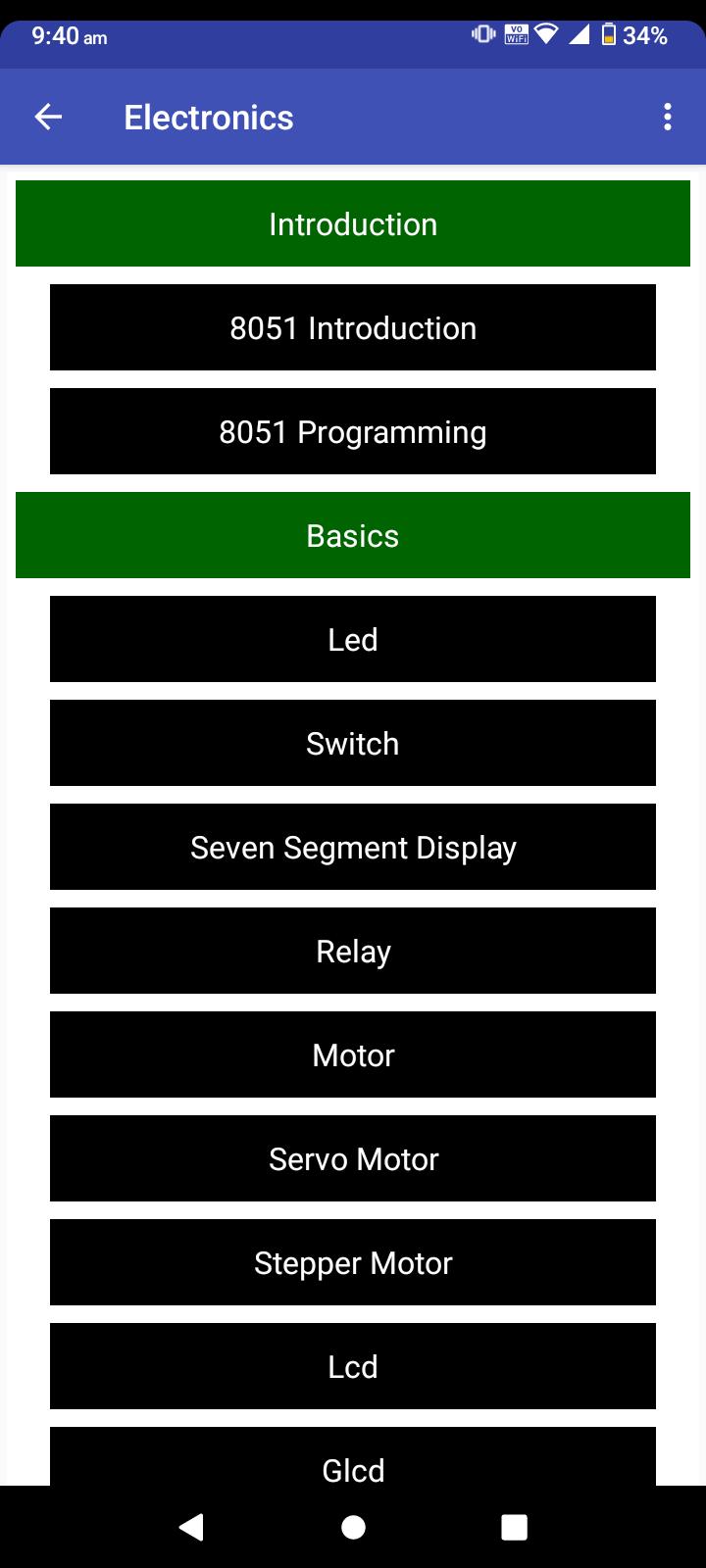The image size is (706, 1568).
Task: Tap the Stepper Motor entry
Action: [353, 1262]
